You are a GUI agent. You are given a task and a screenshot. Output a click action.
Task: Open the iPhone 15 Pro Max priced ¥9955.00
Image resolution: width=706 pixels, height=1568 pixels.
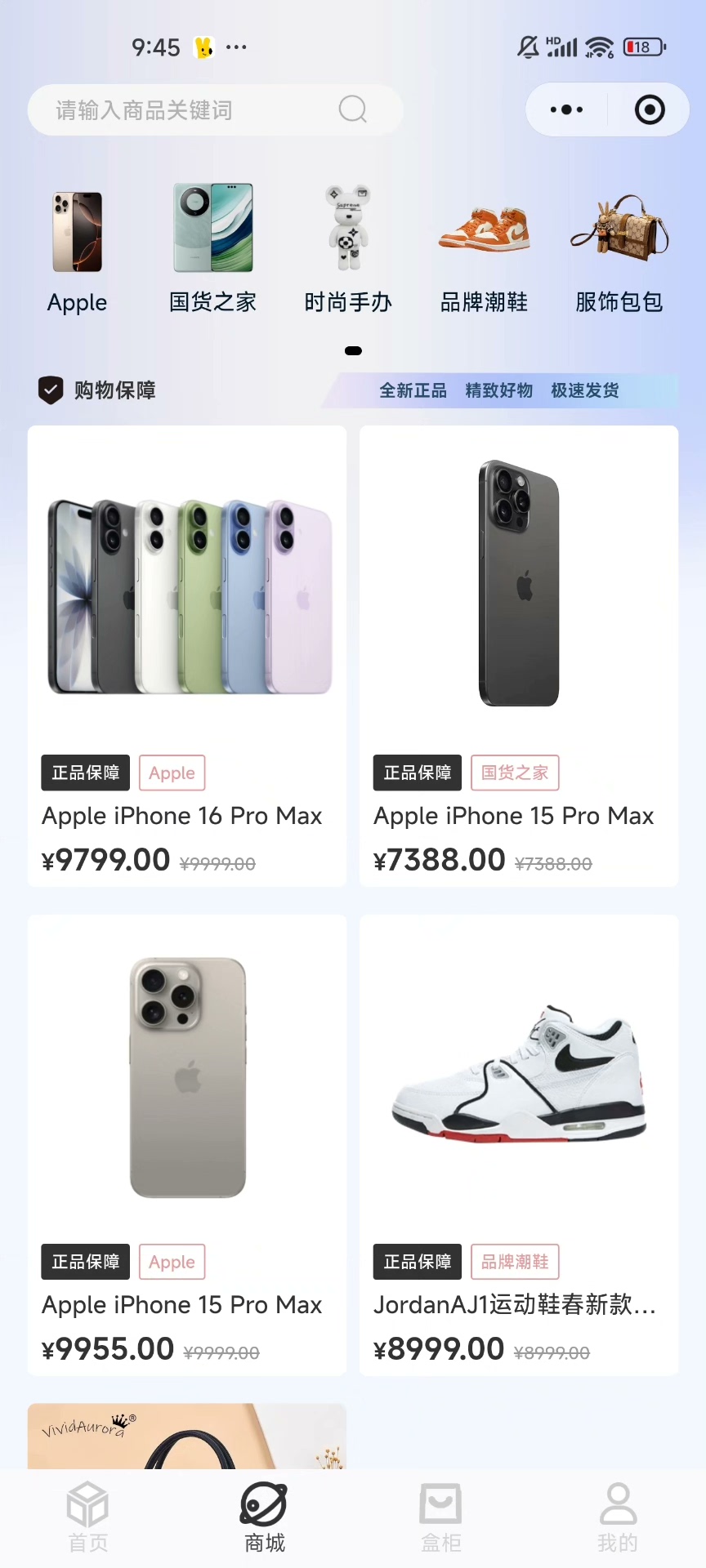tap(187, 1144)
